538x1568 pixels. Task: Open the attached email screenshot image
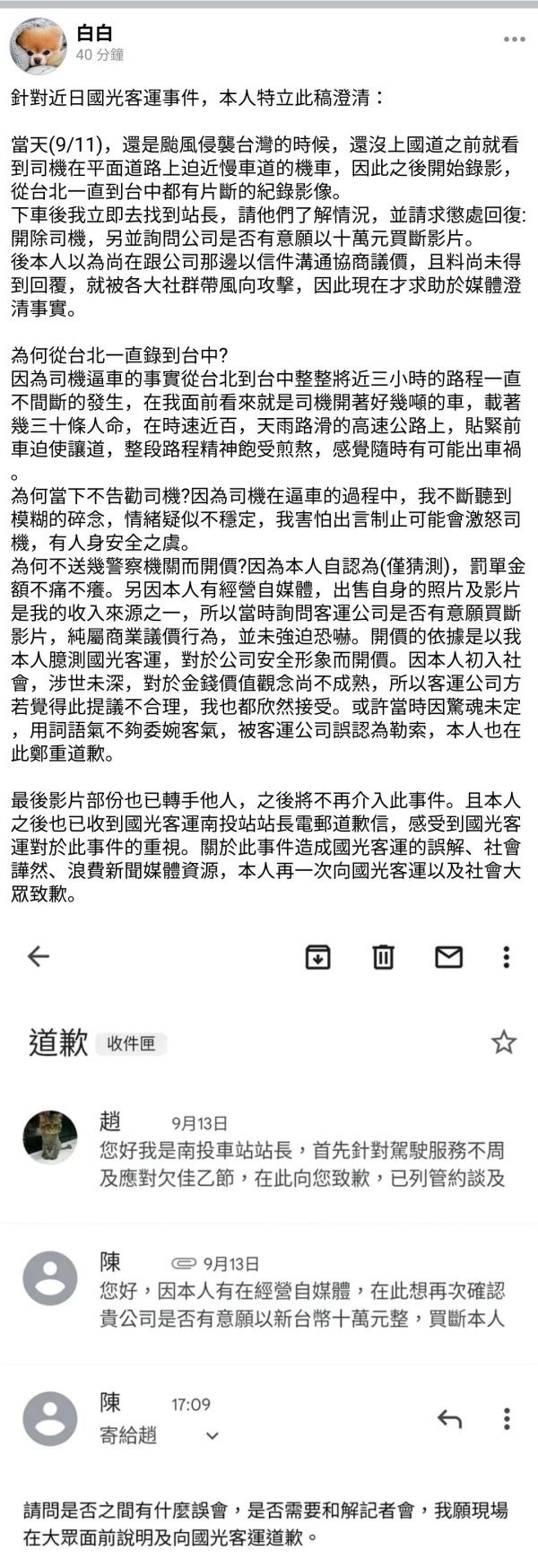tap(269, 1238)
